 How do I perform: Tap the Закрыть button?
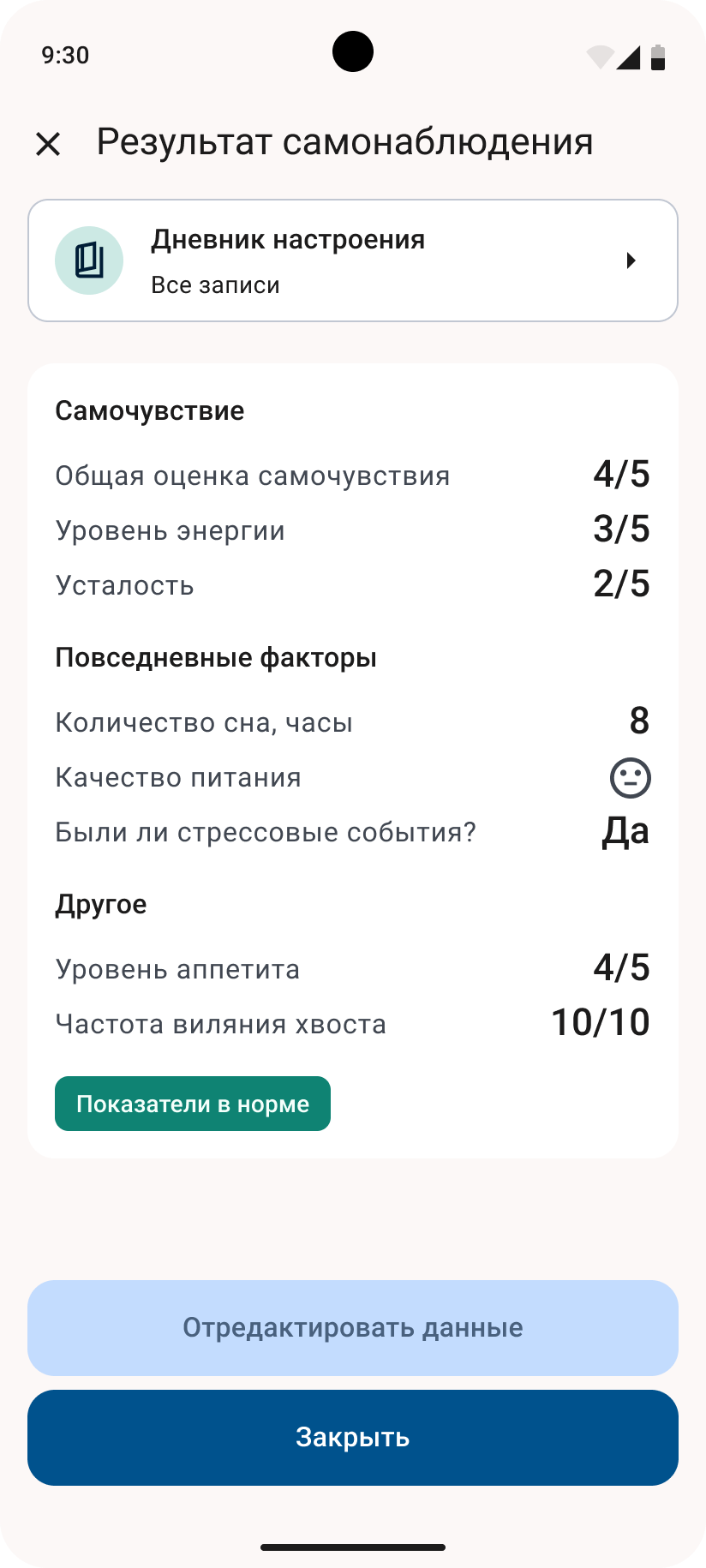coord(352,1437)
